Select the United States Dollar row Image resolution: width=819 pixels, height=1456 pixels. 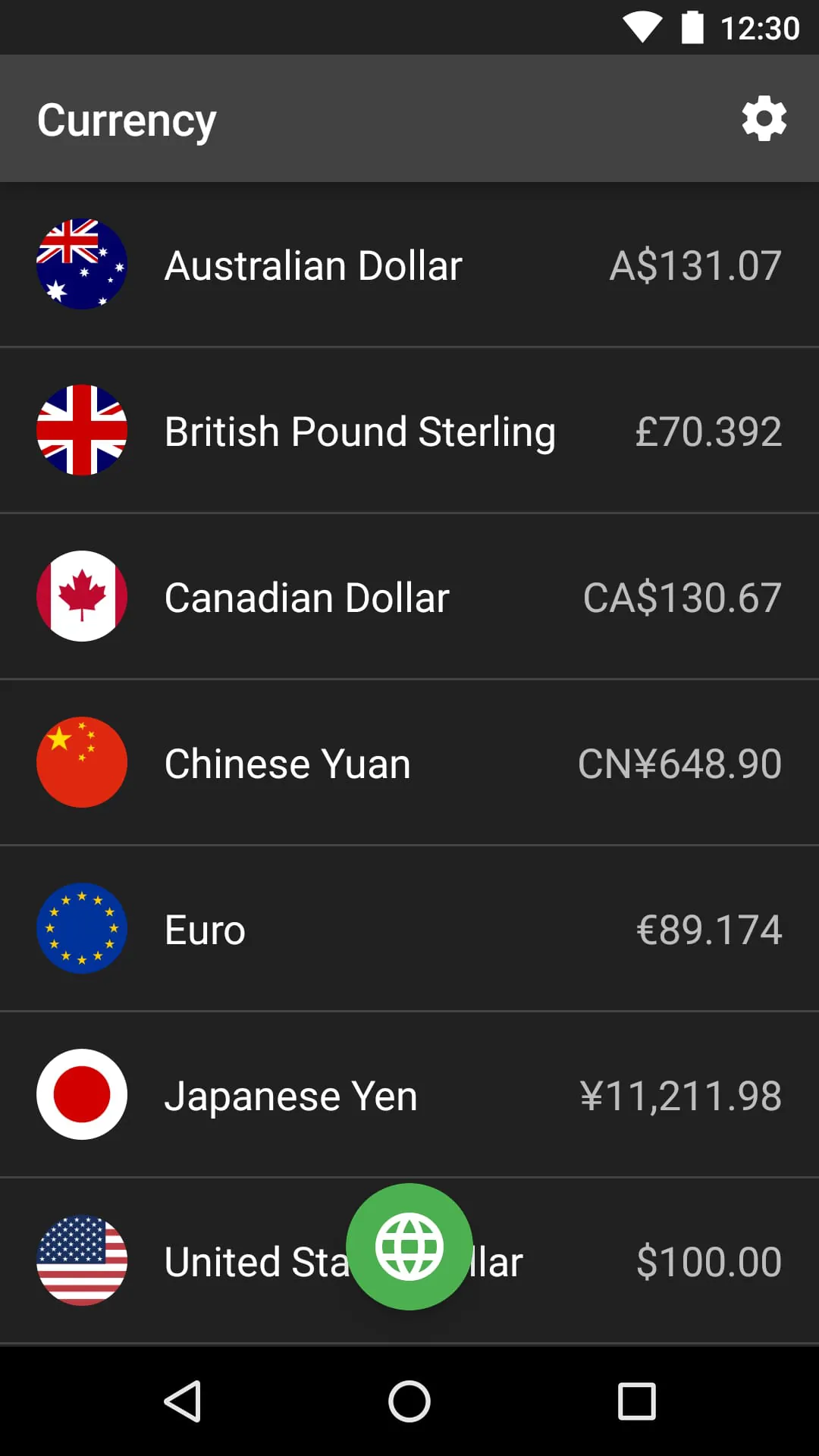pos(227,1260)
